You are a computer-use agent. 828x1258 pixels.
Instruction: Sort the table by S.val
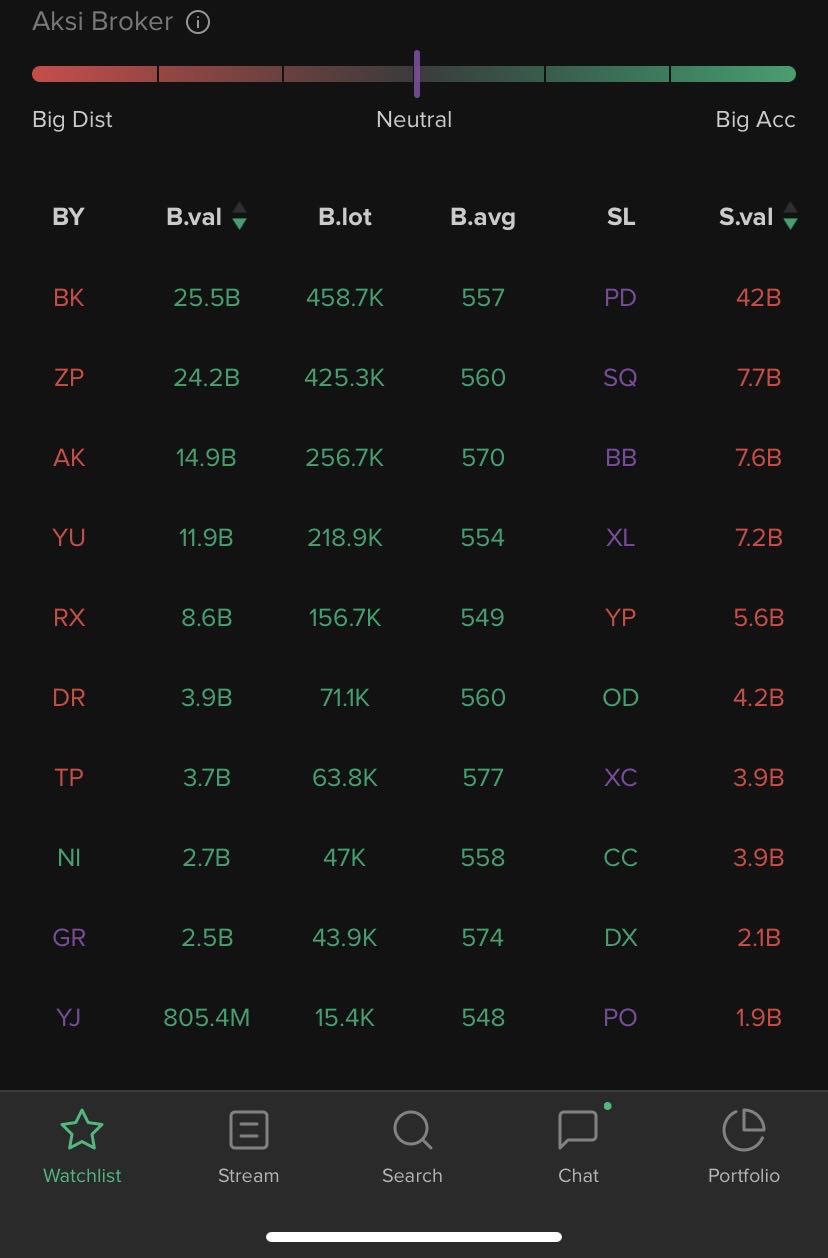point(790,217)
